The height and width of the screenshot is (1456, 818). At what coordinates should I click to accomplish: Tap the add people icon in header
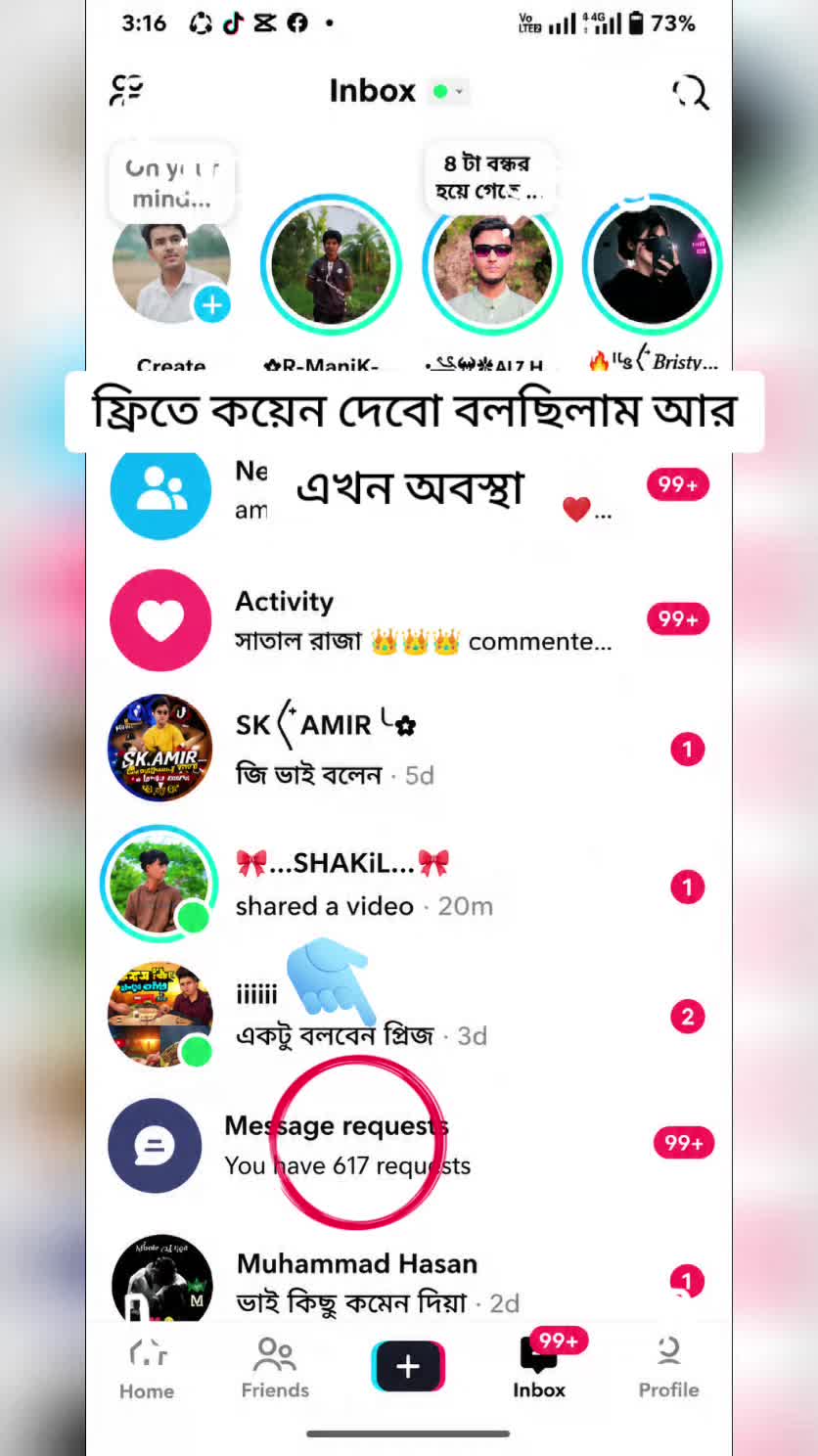pyautogui.click(x=126, y=91)
